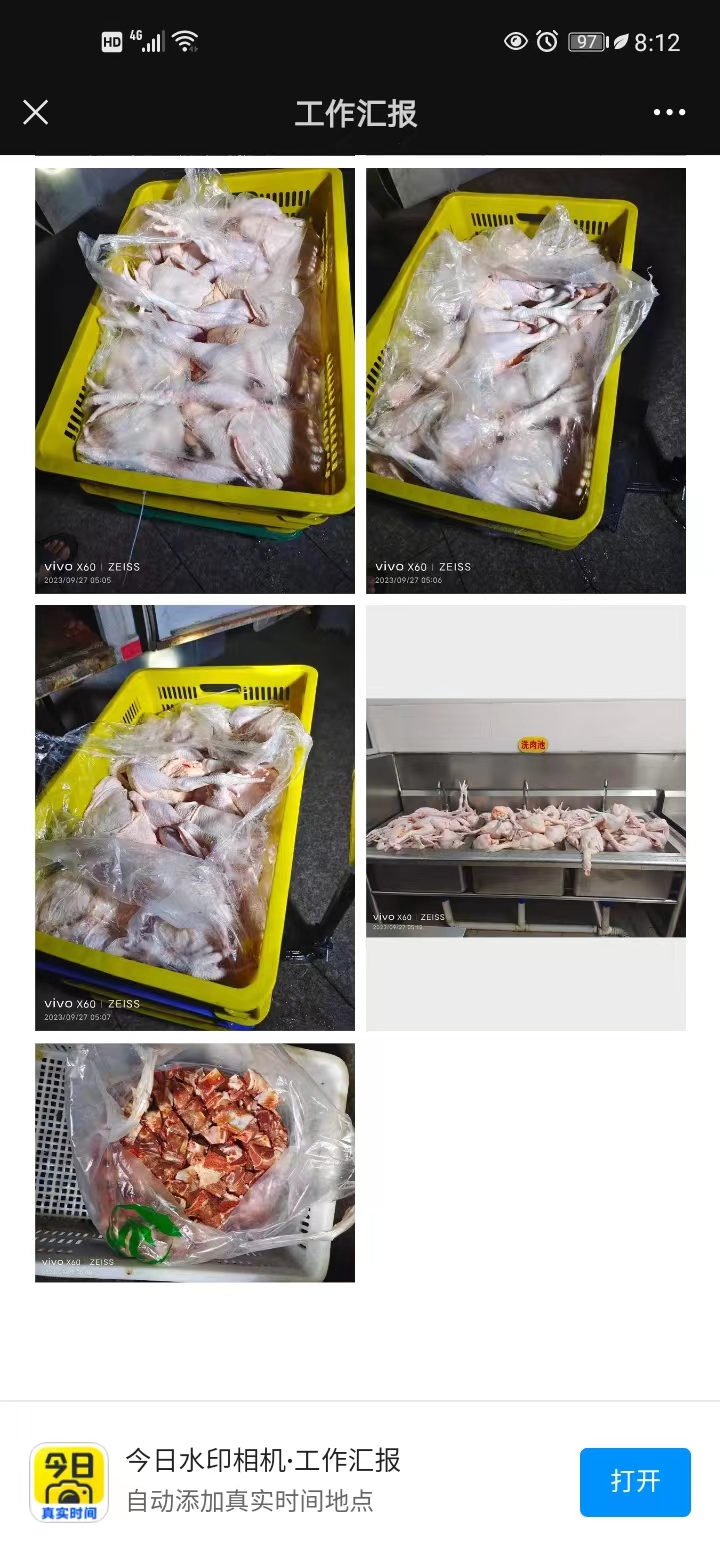Open the chicken crate photo stamped 05:05
720x1560 pixels.
(195, 380)
